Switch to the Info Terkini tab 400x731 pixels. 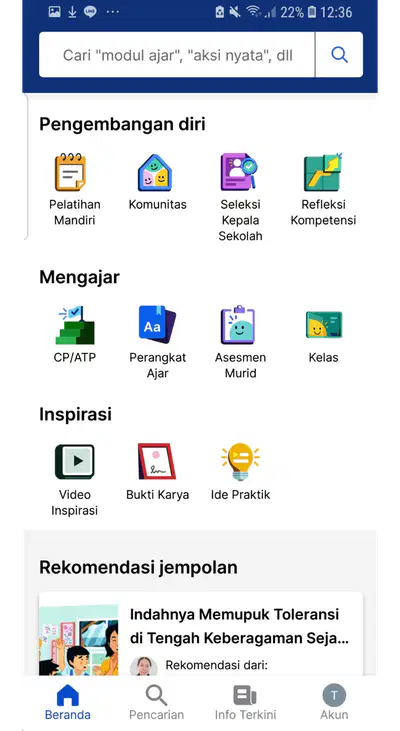pyautogui.click(x=245, y=703)
